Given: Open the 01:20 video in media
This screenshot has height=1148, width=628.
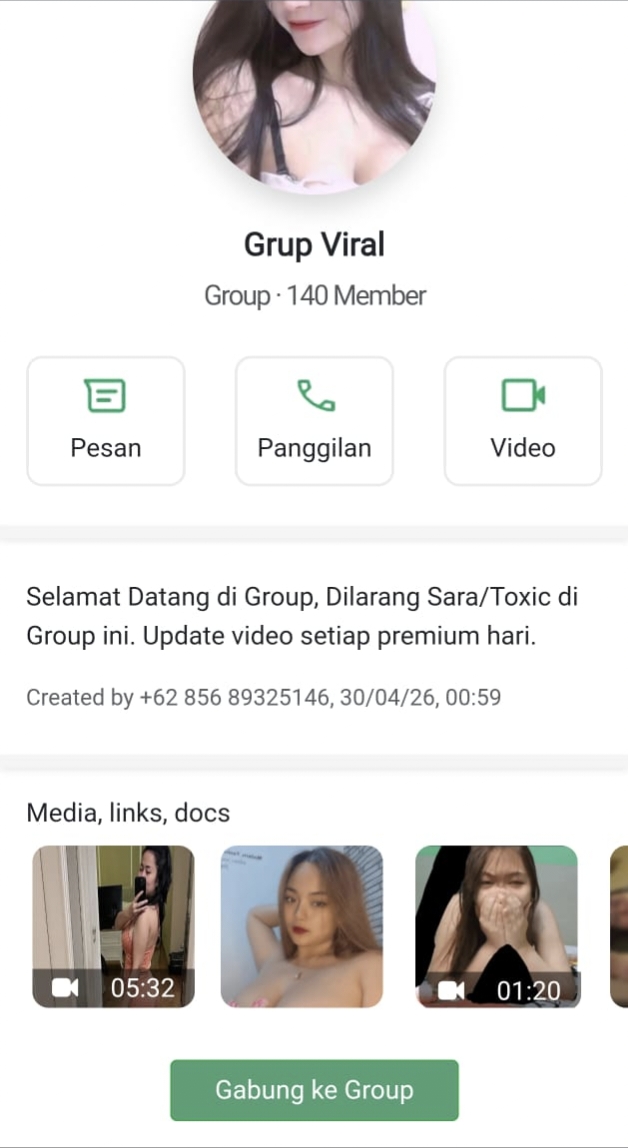Looking at the screenshot, I should (496, 926).
